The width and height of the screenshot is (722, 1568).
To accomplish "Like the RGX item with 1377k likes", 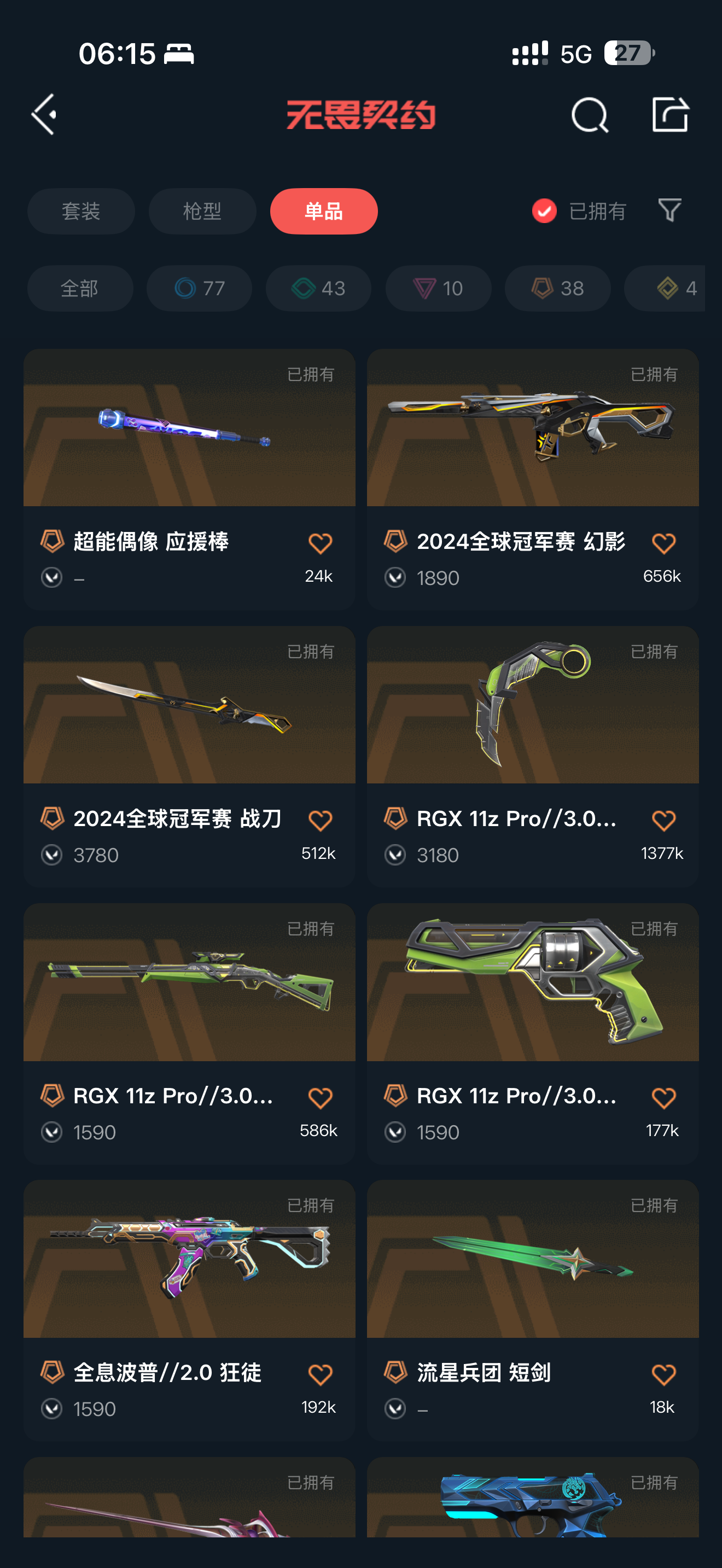I will (x=663, y=821).
